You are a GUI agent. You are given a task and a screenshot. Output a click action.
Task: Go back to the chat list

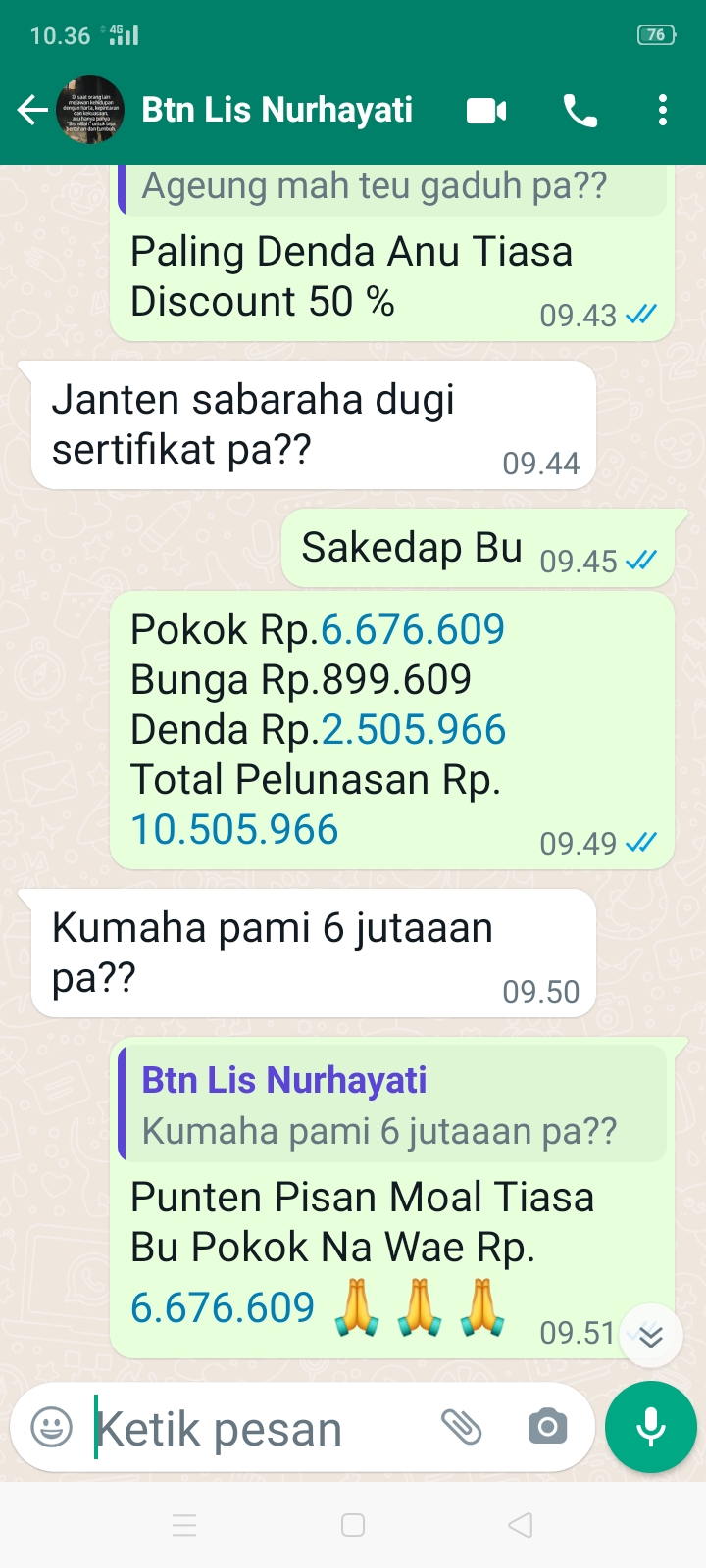(x=32, y=110)
